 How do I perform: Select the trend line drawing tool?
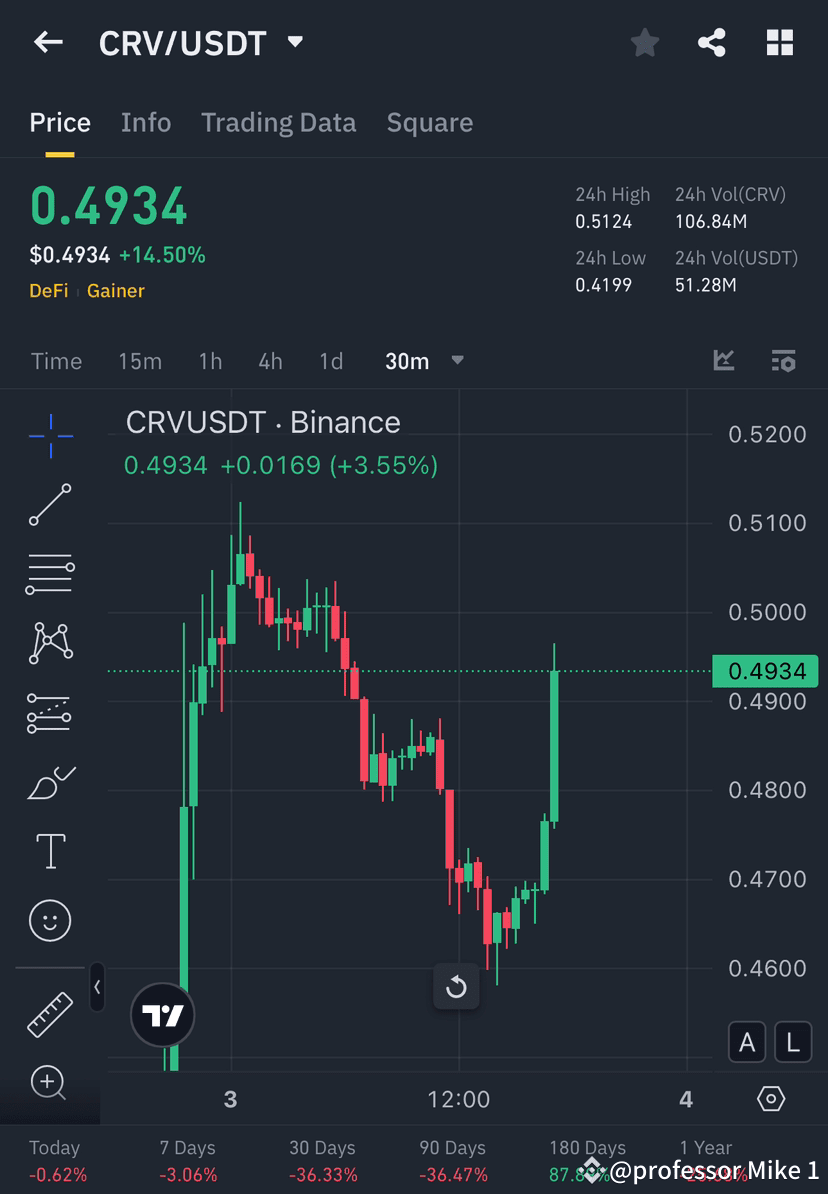[50, 505]
